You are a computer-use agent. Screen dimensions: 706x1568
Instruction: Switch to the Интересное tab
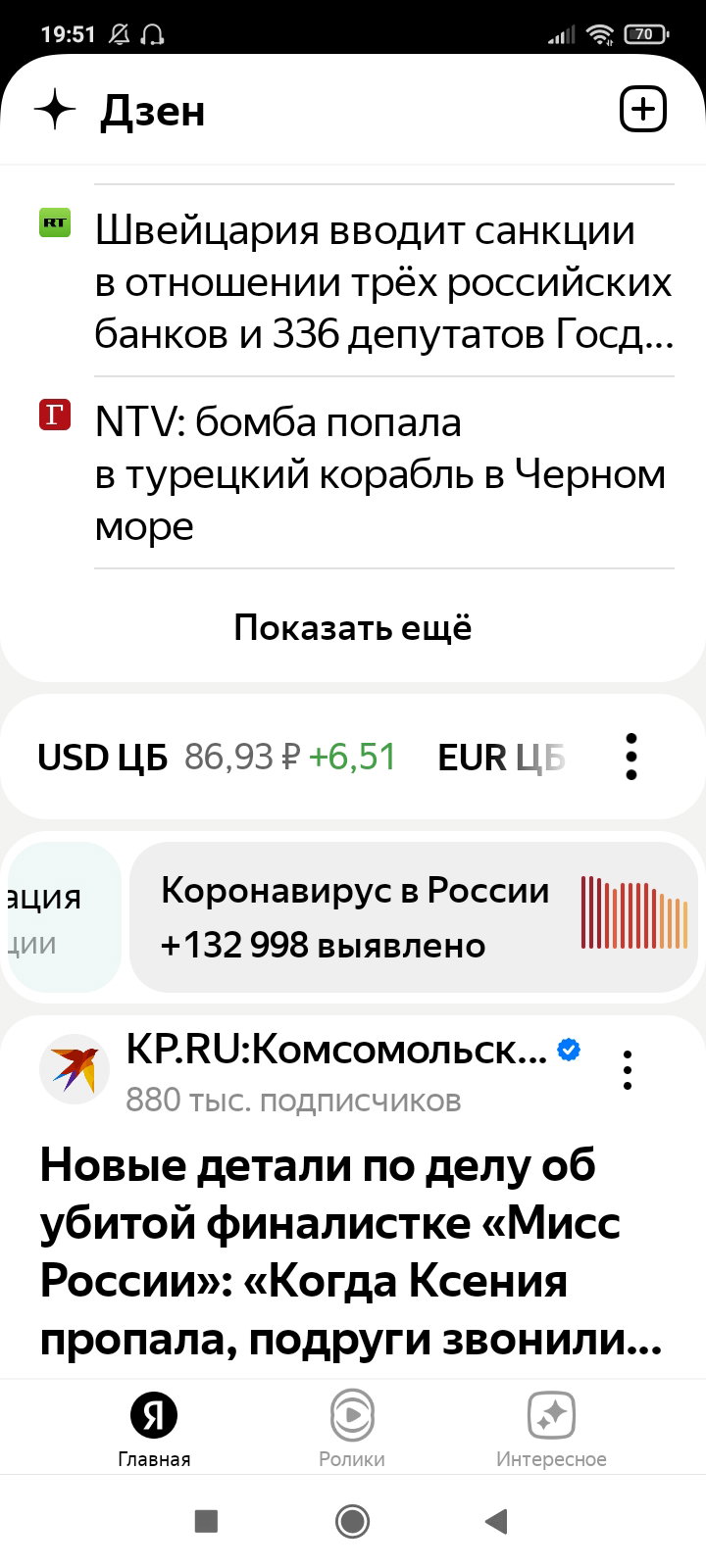(551, 1428)
